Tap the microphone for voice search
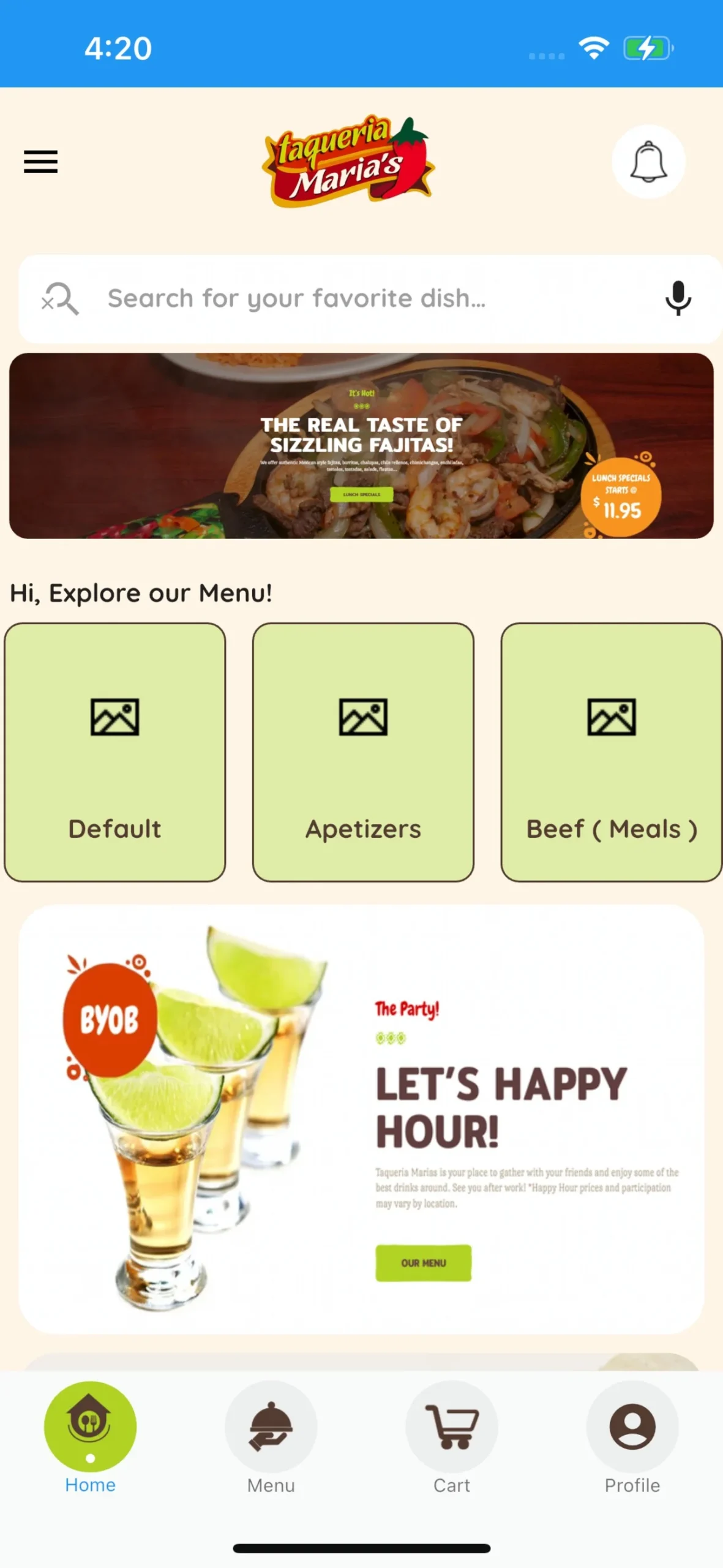Image resolution: width=723 pixels, height=1568 pixels. coord(677,298)
